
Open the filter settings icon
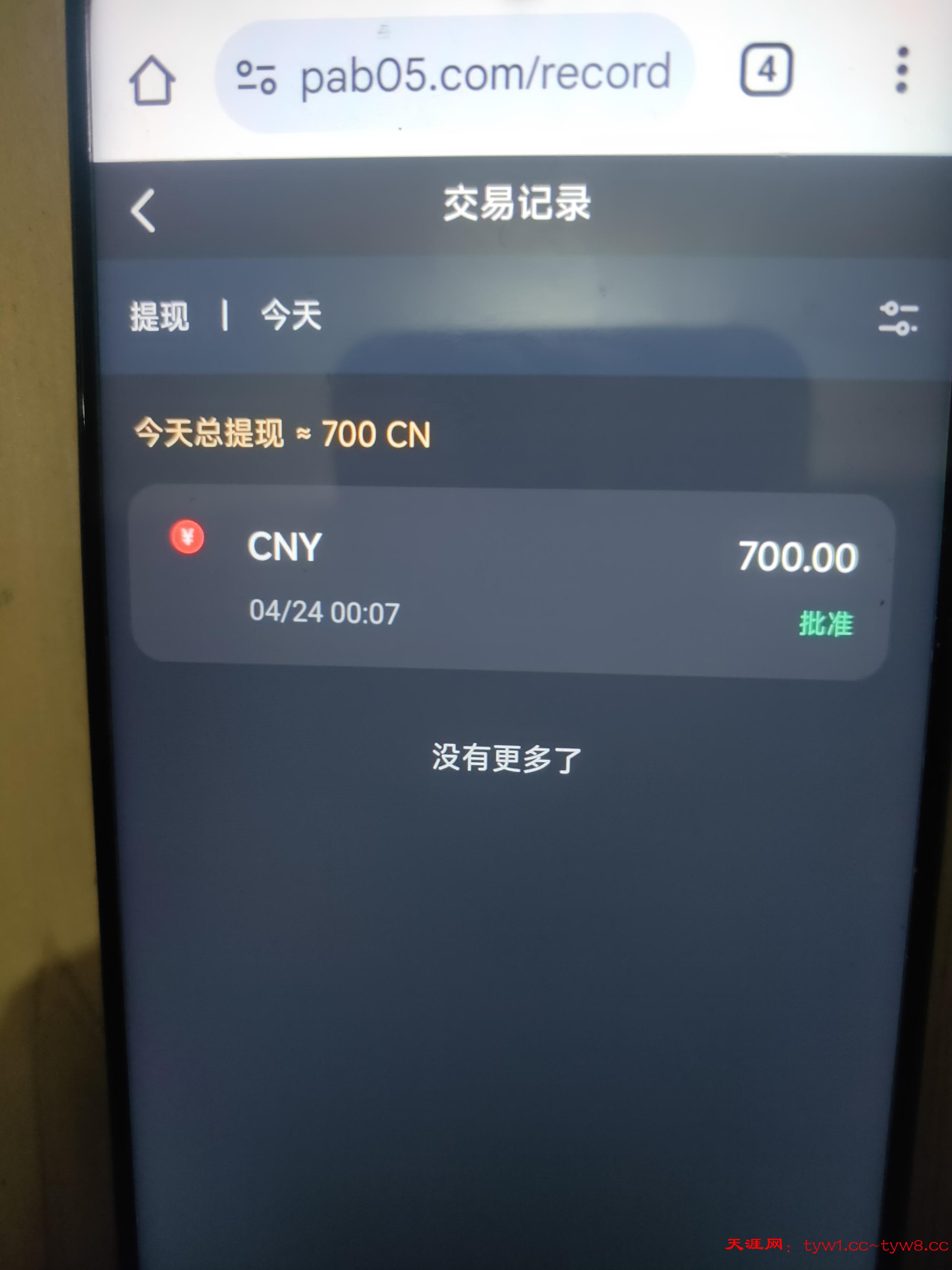(897, 318)
